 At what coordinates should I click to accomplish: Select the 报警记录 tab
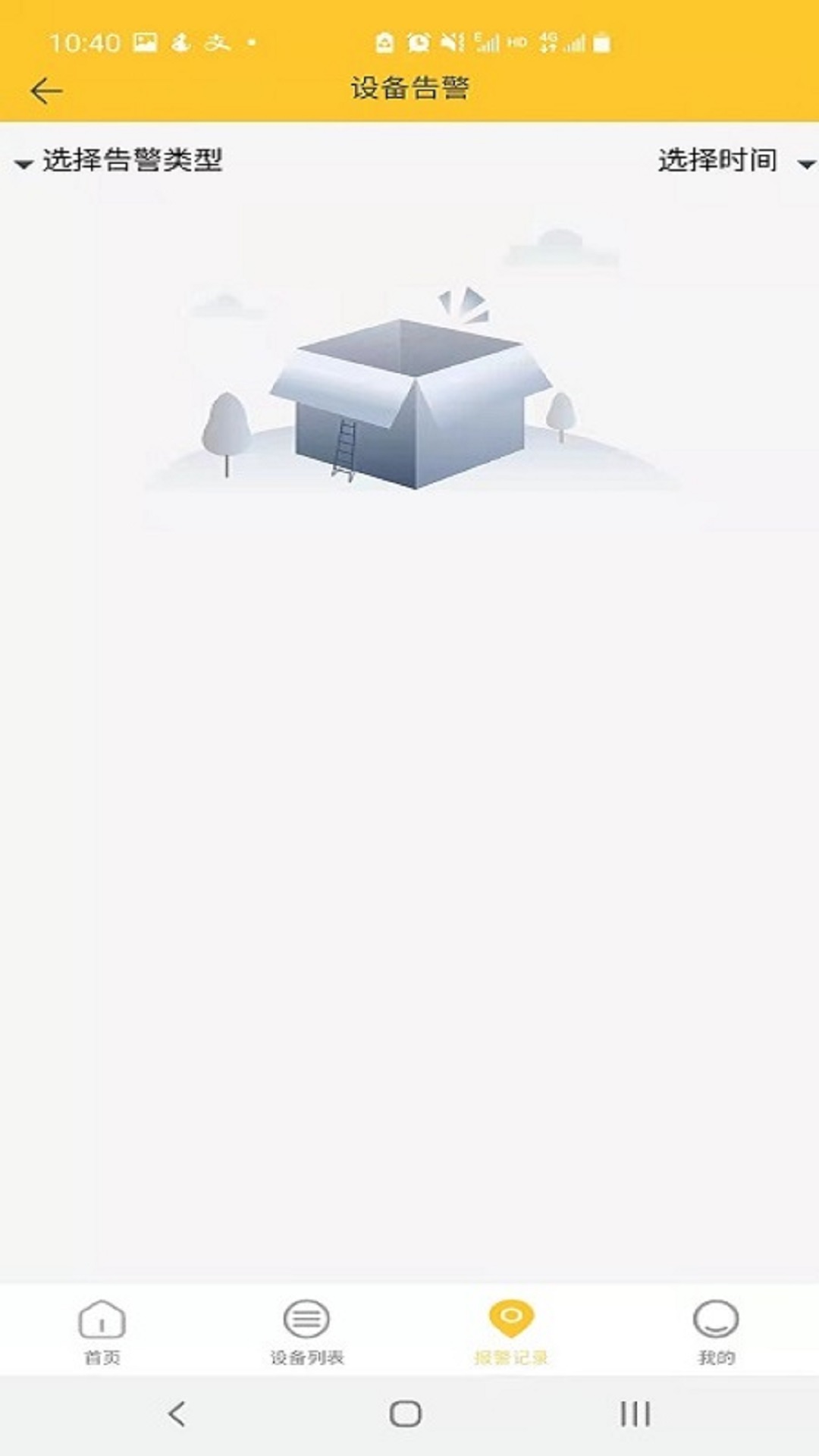click(x=512, y=1332)
